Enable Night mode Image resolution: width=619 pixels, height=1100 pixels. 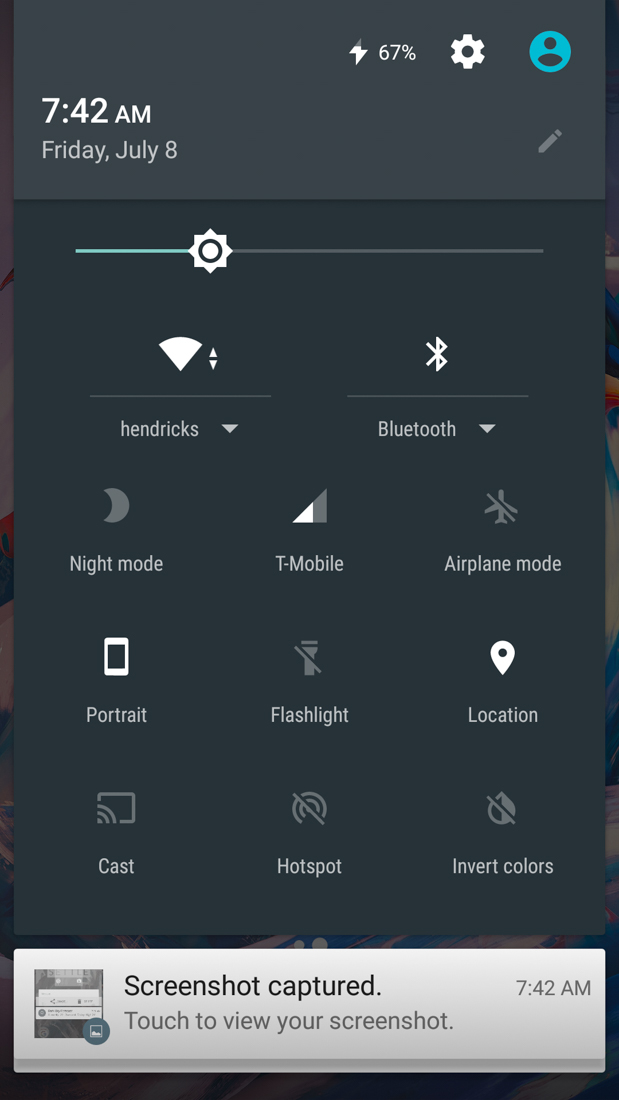point(116,528)
